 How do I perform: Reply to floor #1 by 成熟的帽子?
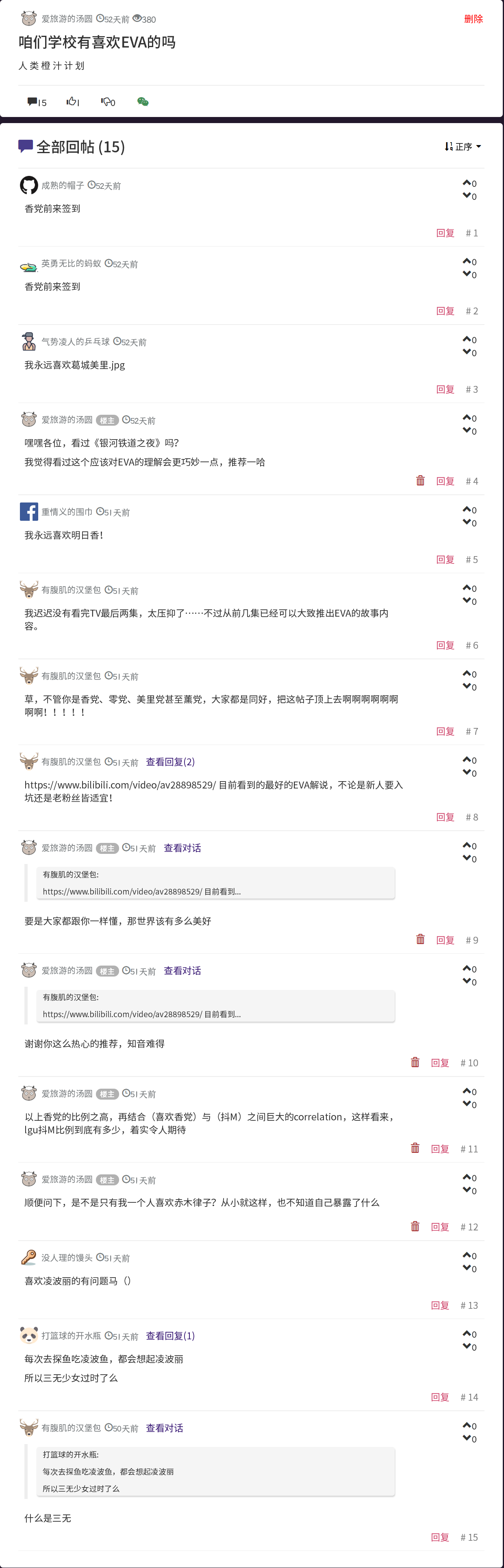tap(445, 233)
